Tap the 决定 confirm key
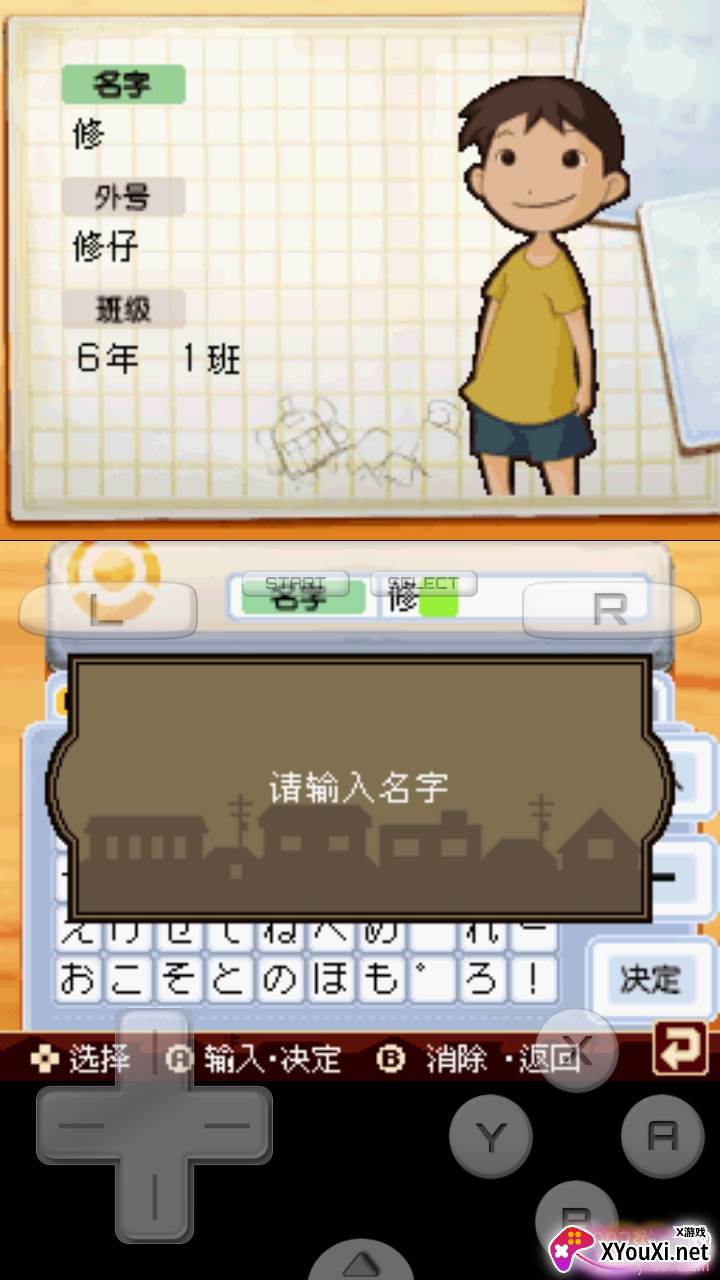 tap(650, 979)
